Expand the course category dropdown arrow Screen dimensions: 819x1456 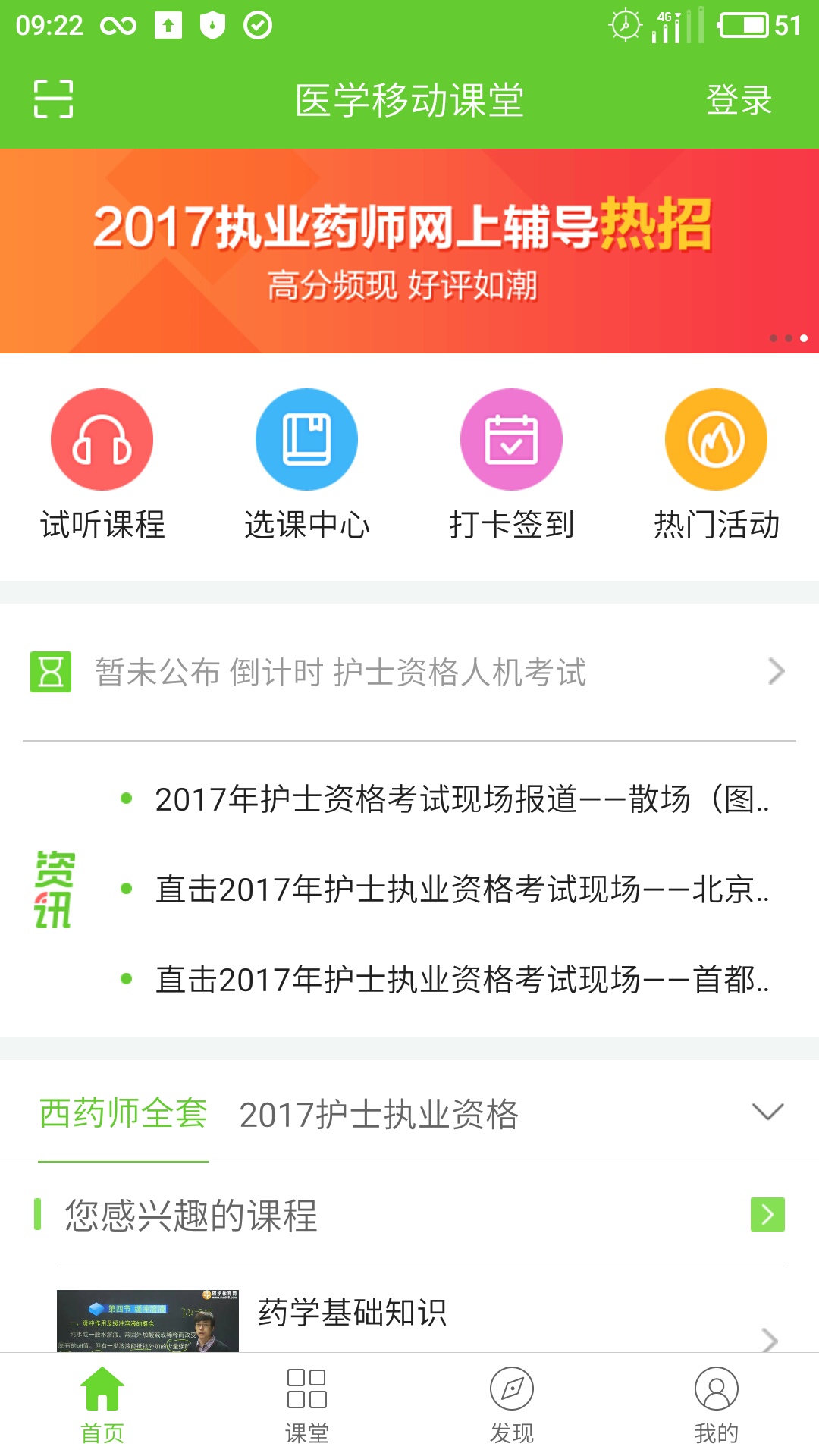click(767, 1112)
